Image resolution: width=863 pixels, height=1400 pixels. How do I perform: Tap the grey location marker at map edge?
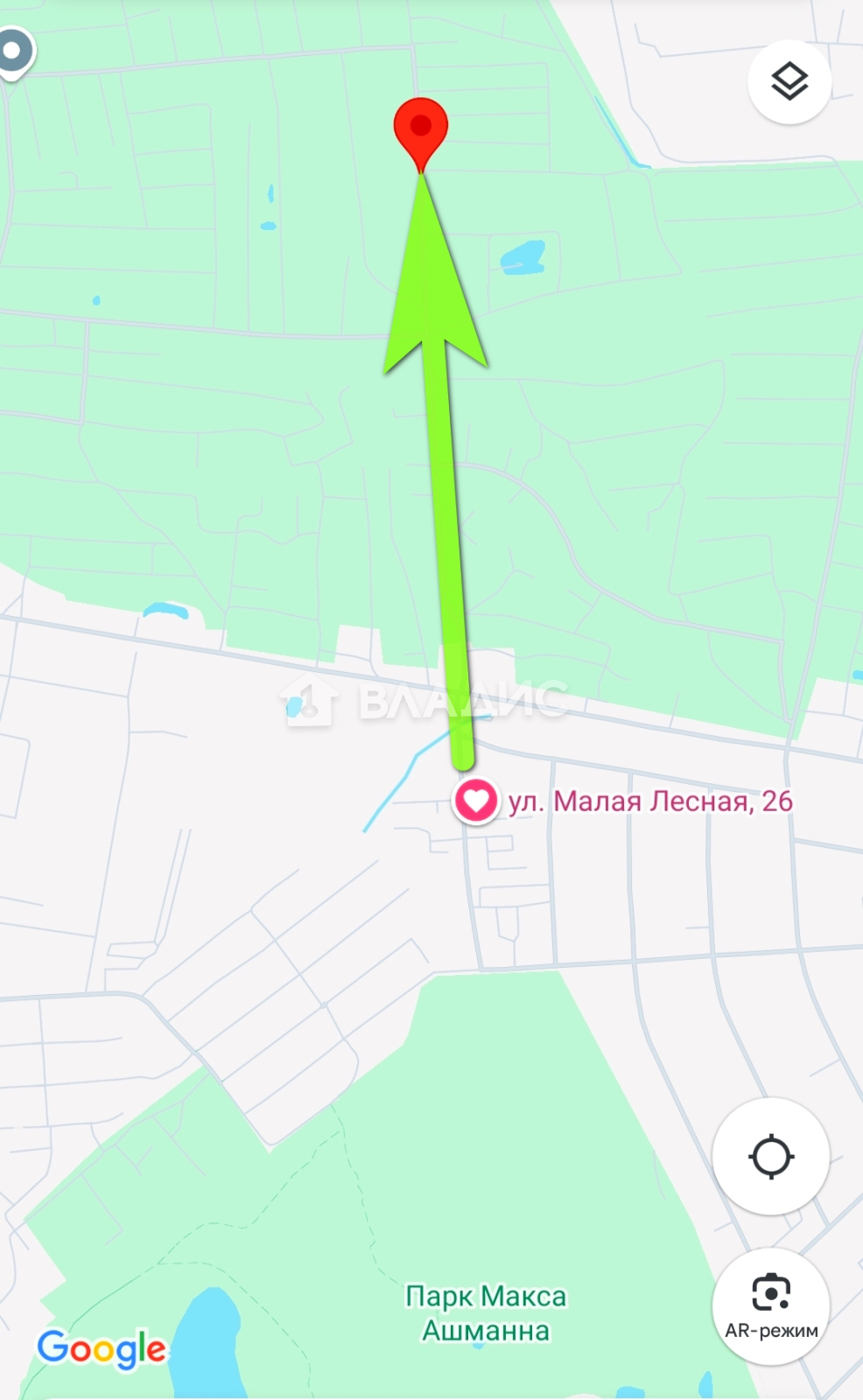click(15, 53)
